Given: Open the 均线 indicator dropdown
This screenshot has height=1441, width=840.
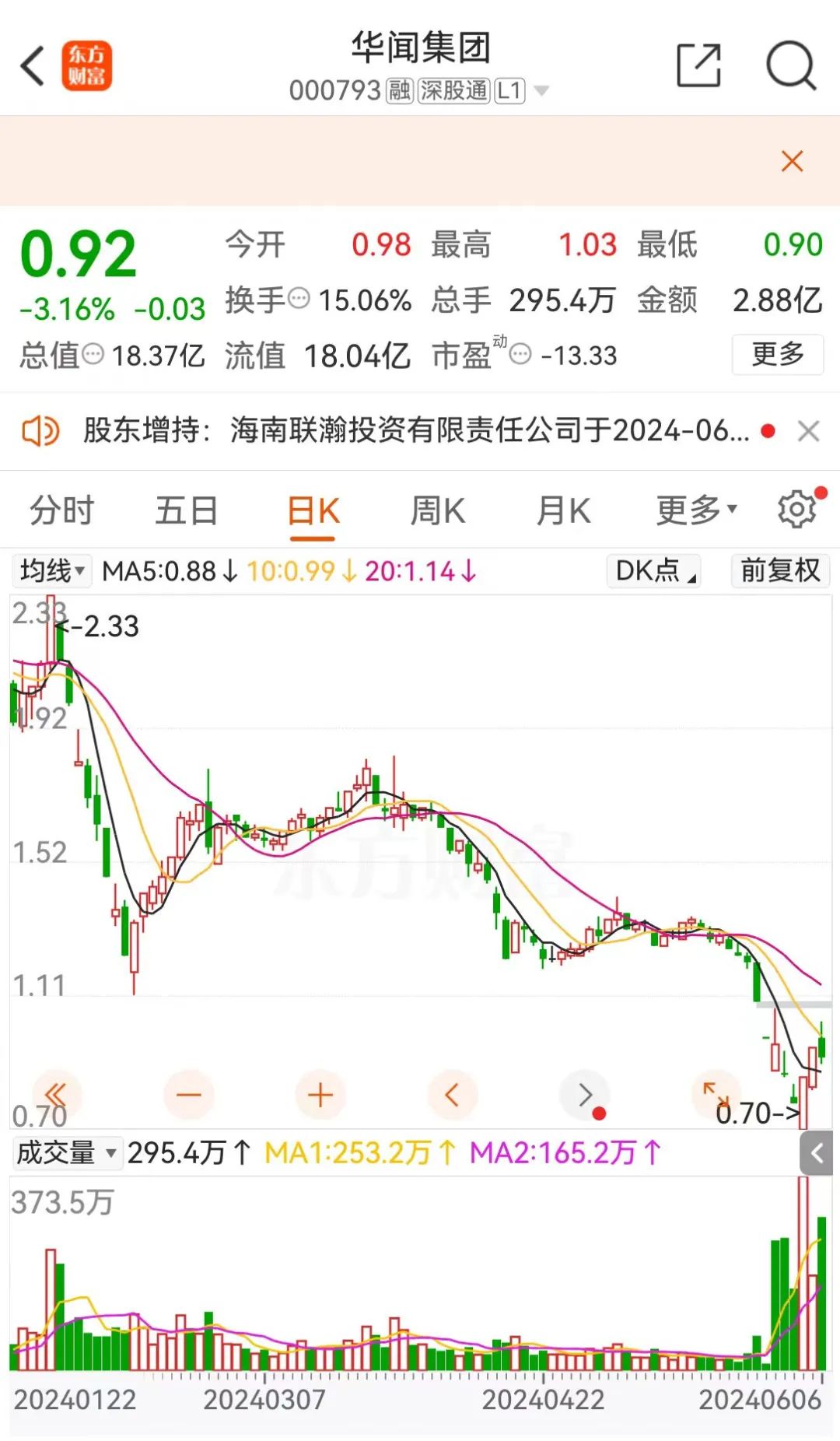Looking at the screenshot, I should [52, 571].
